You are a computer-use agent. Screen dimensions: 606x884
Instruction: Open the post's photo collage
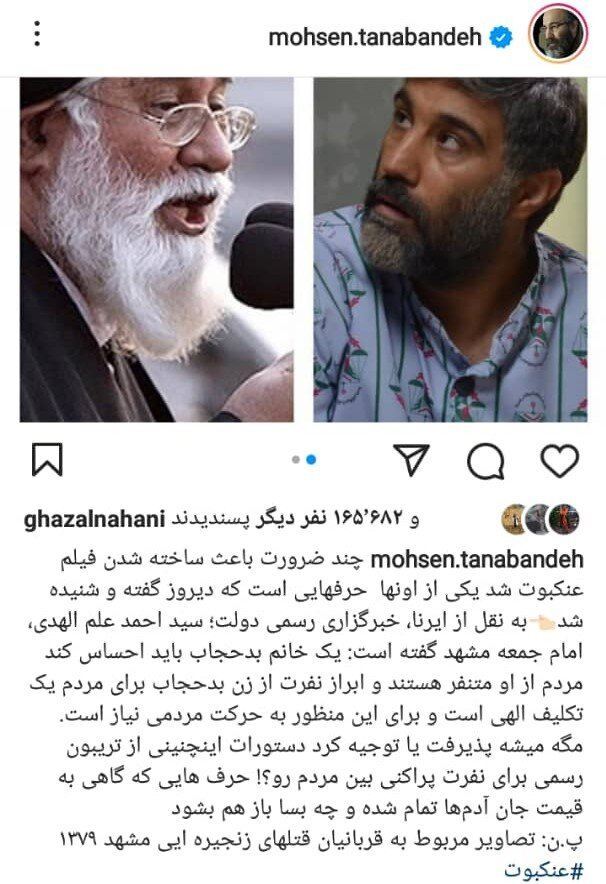pos(303,250)
